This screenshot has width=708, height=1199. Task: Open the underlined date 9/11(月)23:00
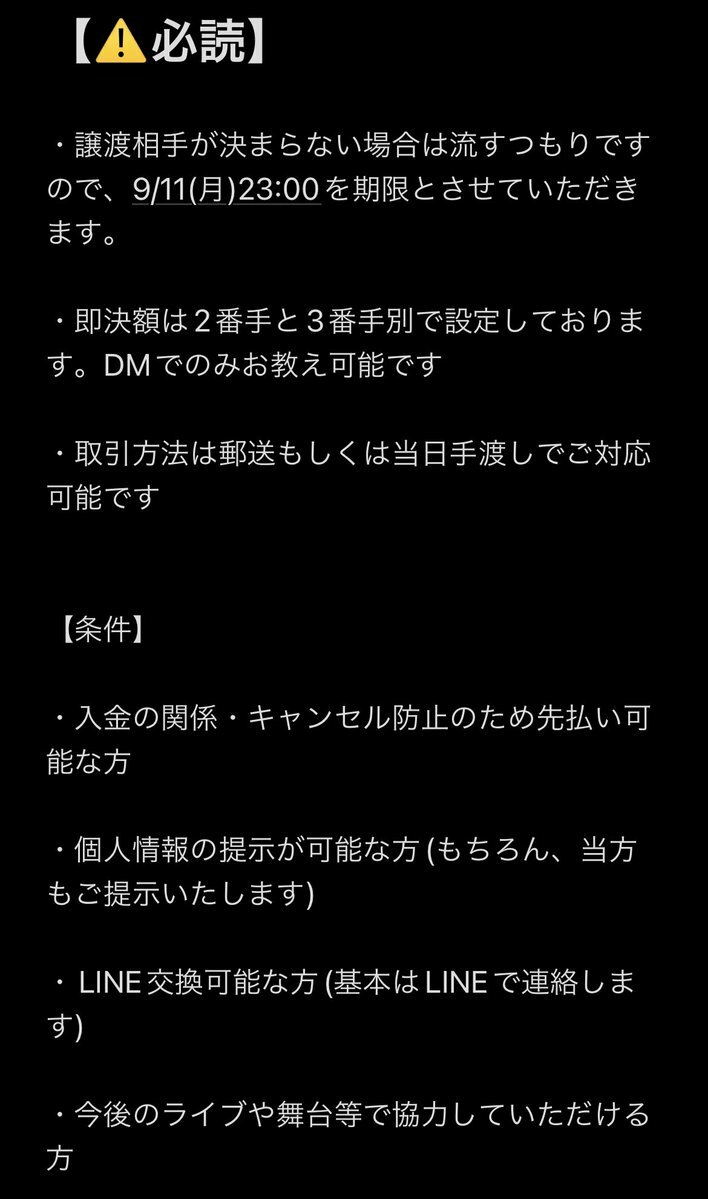pos(226,189)
